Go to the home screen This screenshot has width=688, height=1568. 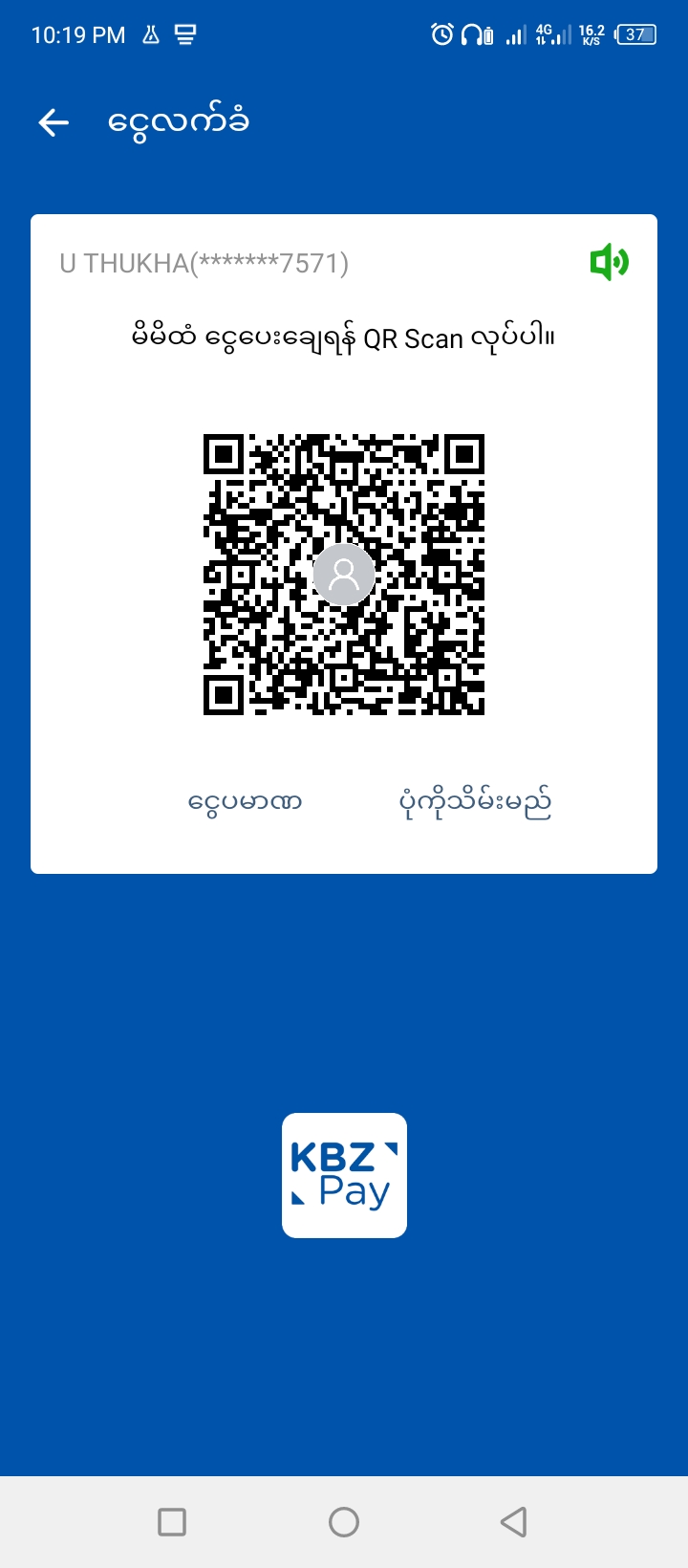[344, 1521]
